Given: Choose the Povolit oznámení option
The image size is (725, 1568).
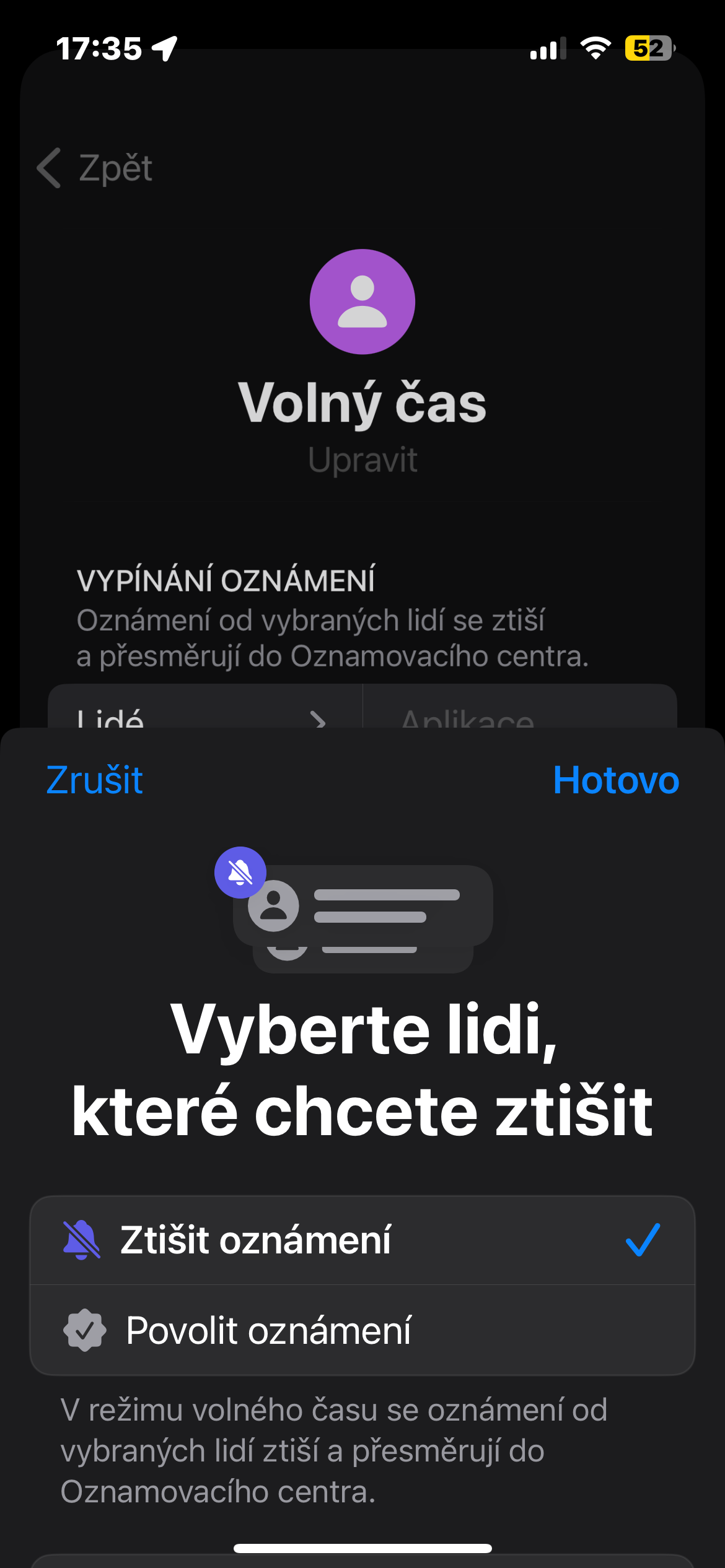Looking at the screenshot, I should (x=362, y=1330).
